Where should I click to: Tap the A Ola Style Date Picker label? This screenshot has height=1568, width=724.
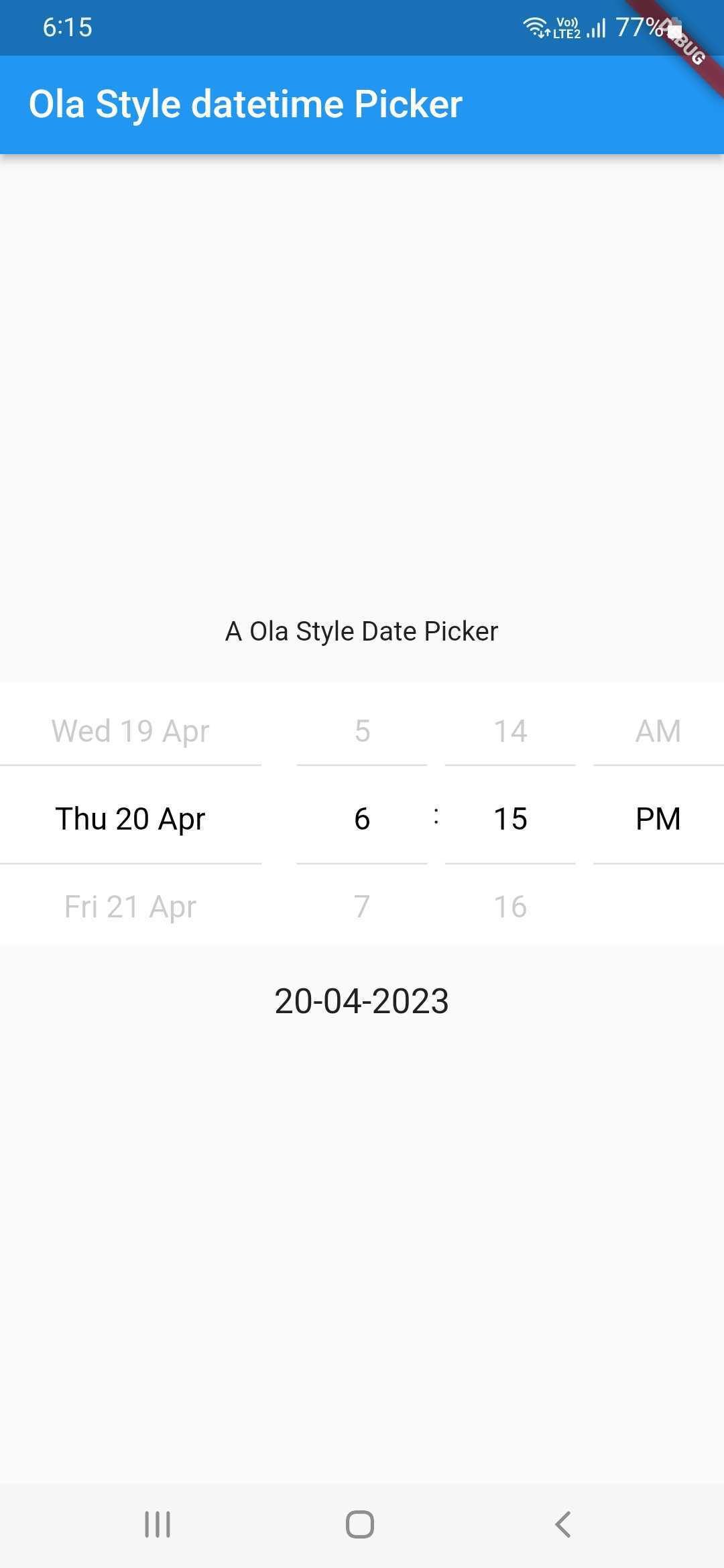[x=362, y=630]
